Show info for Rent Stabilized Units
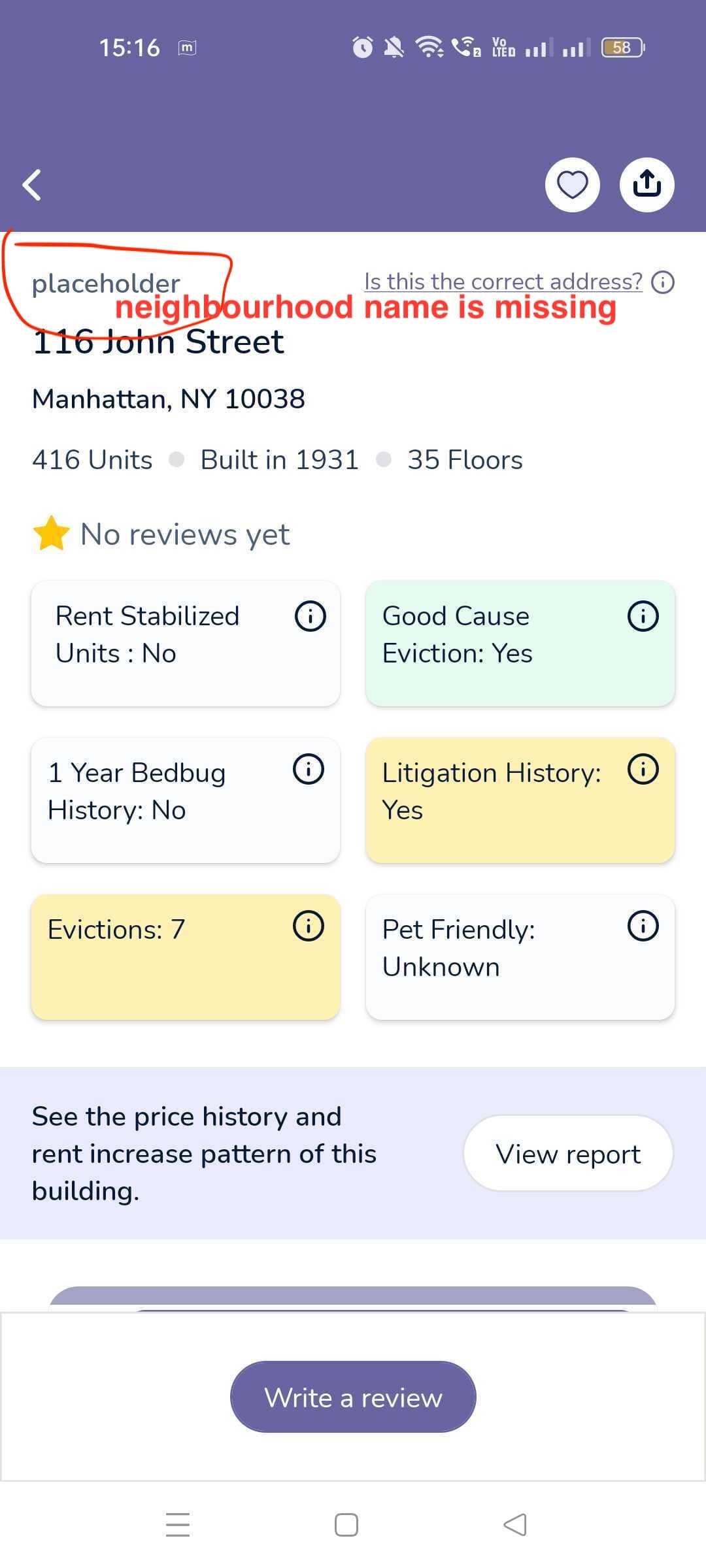The height and width of the screenshot is (1568, 706). 311,616
